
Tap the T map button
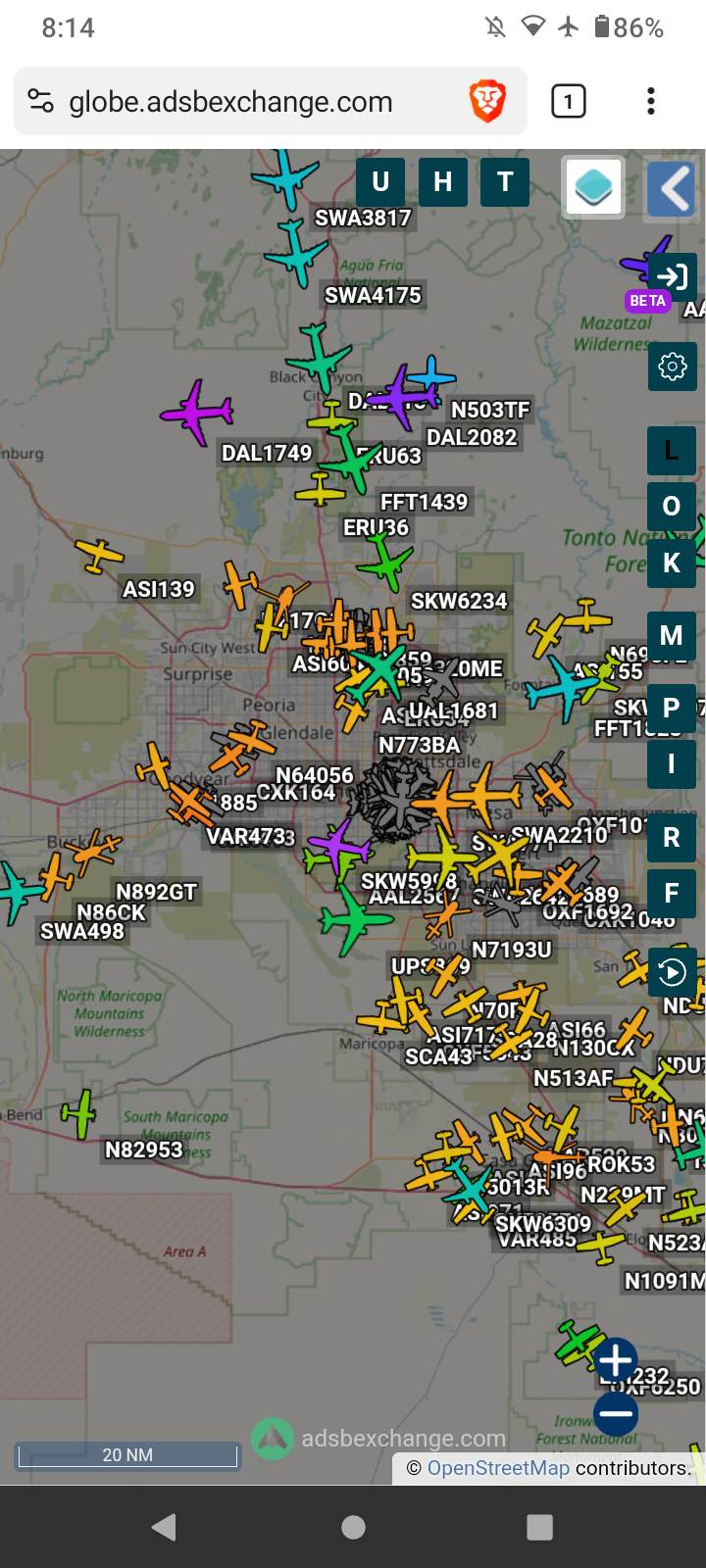tap(505, 181)
